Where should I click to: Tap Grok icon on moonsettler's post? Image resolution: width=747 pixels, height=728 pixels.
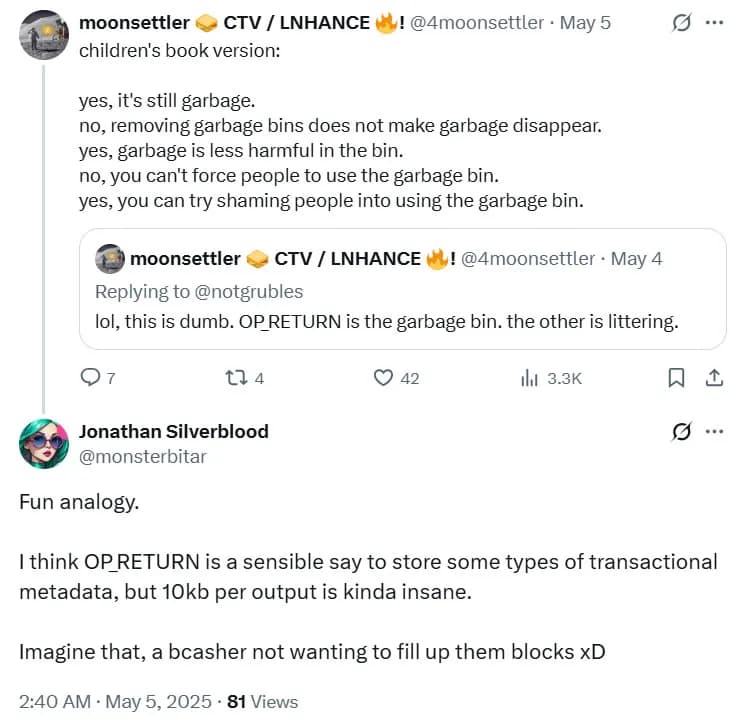point(681,22)
